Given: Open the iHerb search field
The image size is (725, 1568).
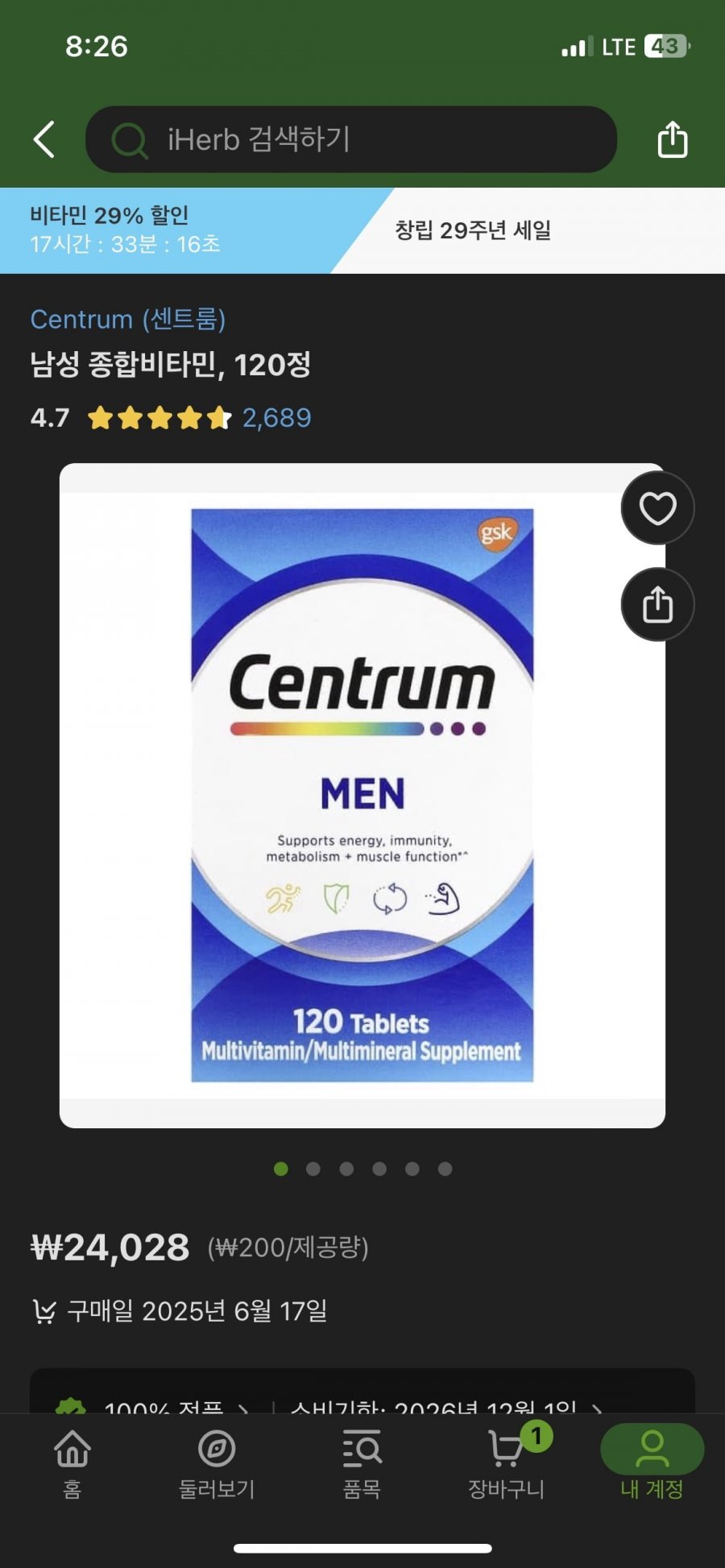Looking at the screenshot, I should pos(351,139).
